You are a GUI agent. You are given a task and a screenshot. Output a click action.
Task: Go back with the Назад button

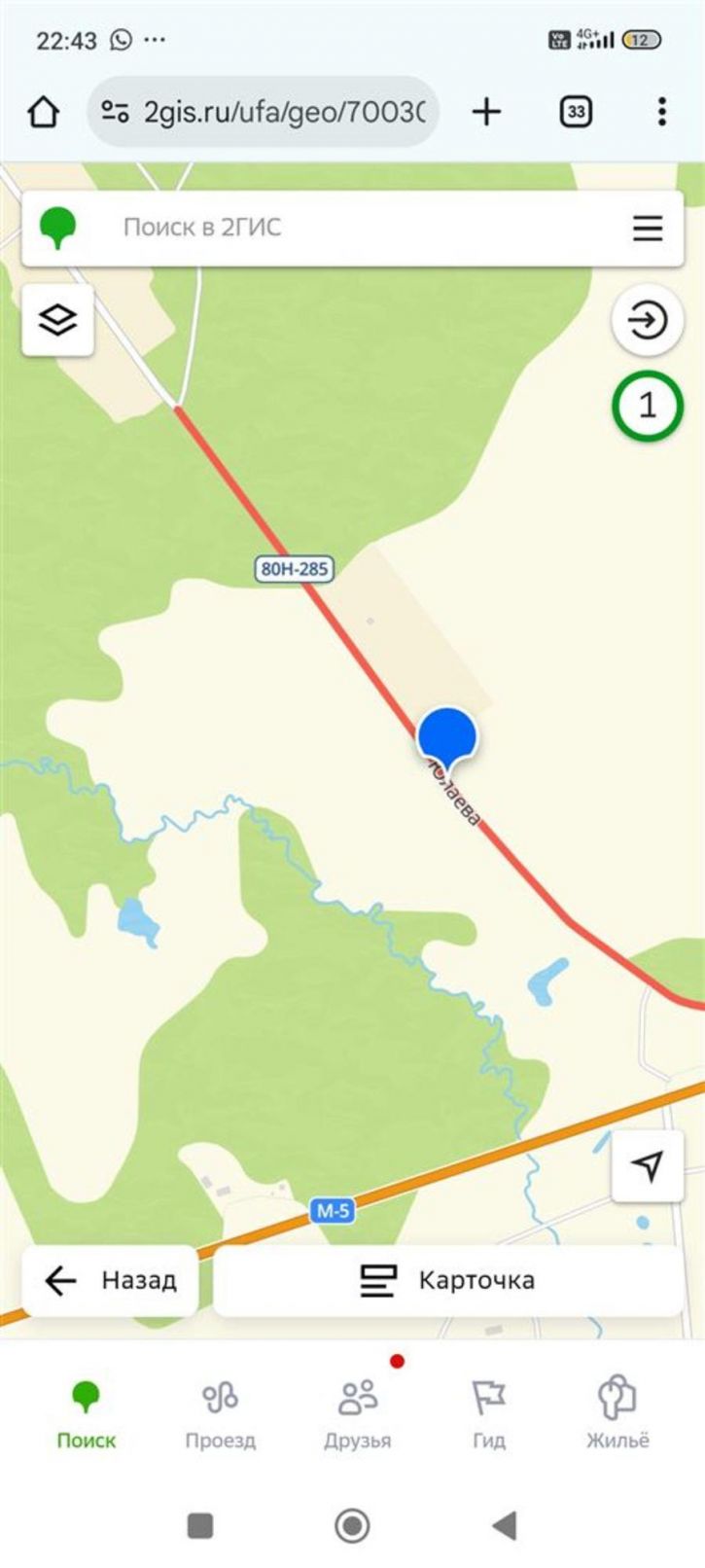coord(110,1280)
